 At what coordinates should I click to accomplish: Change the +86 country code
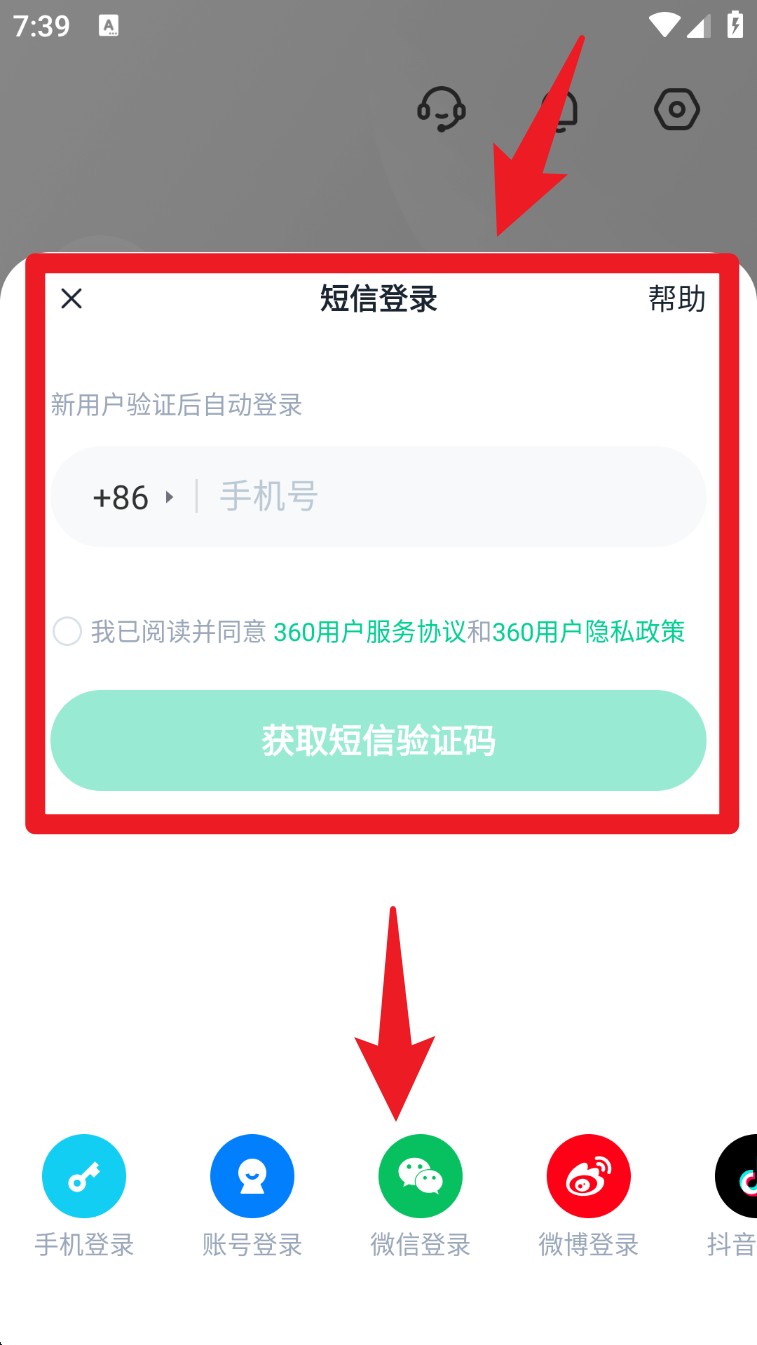[131, 497]
